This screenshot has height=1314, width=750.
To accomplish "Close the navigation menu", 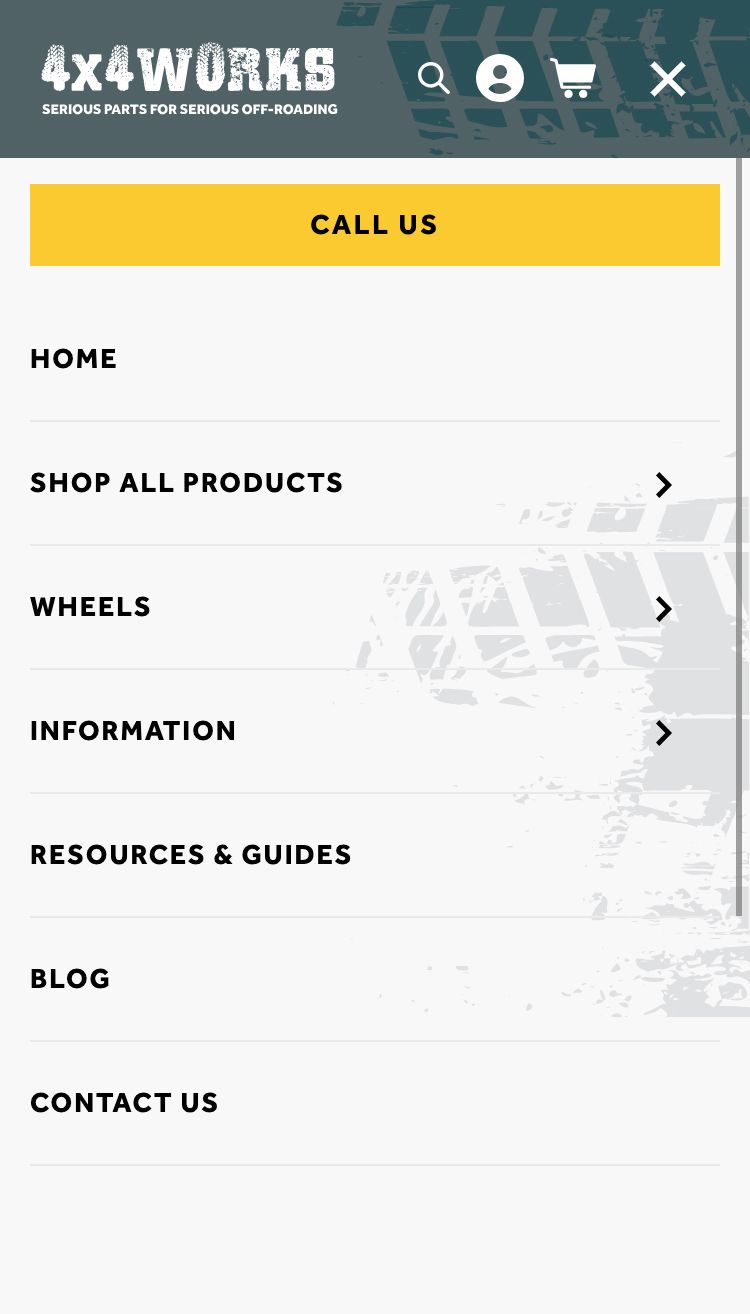I will [667, 79].
